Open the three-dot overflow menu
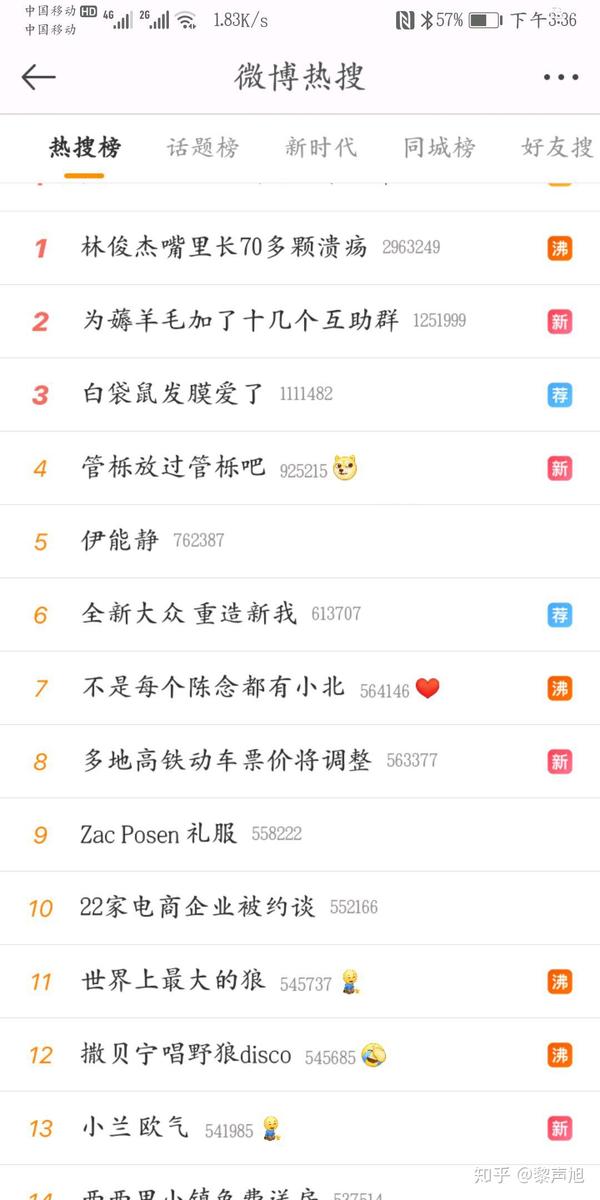 click(x=561, y=77)
